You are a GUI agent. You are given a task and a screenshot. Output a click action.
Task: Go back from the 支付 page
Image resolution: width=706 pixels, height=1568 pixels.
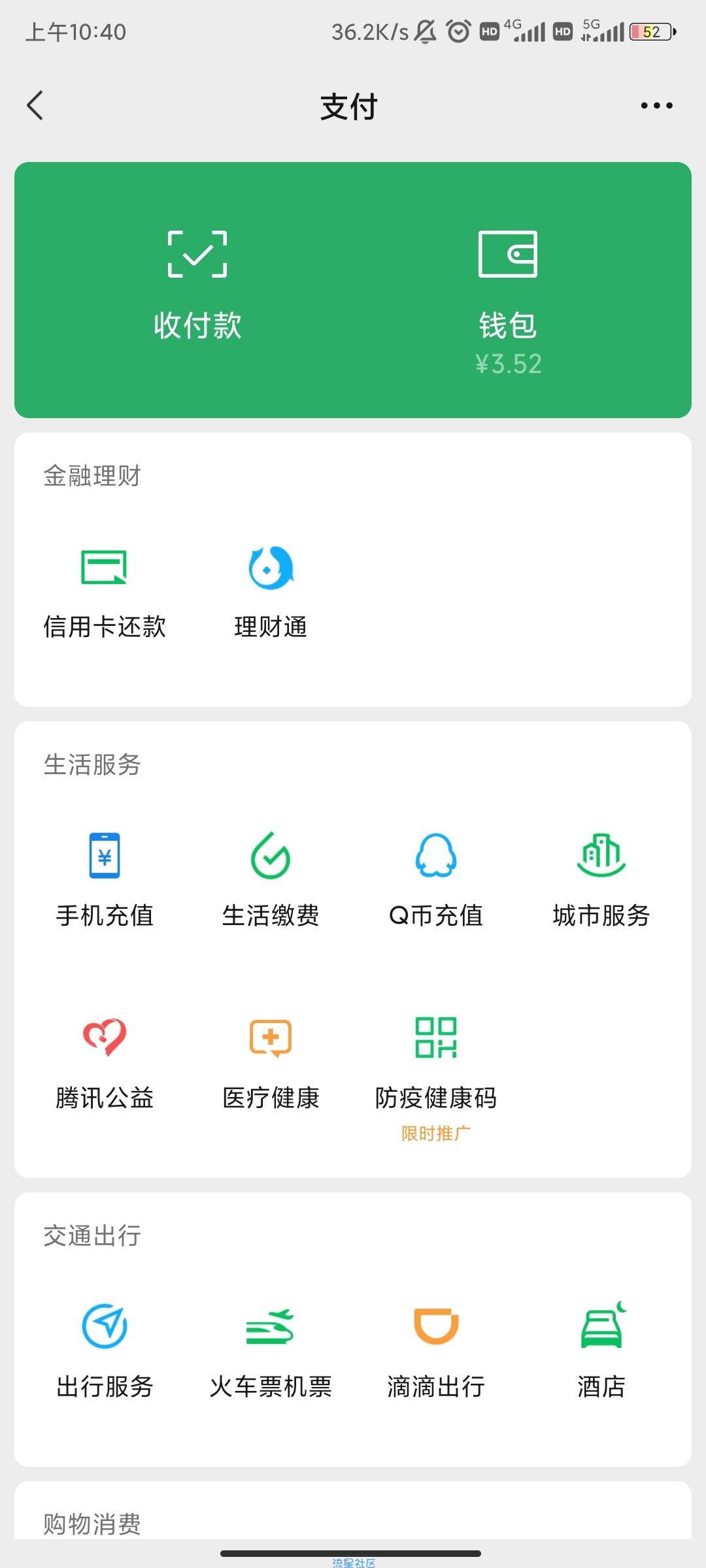tap(35, 106)
